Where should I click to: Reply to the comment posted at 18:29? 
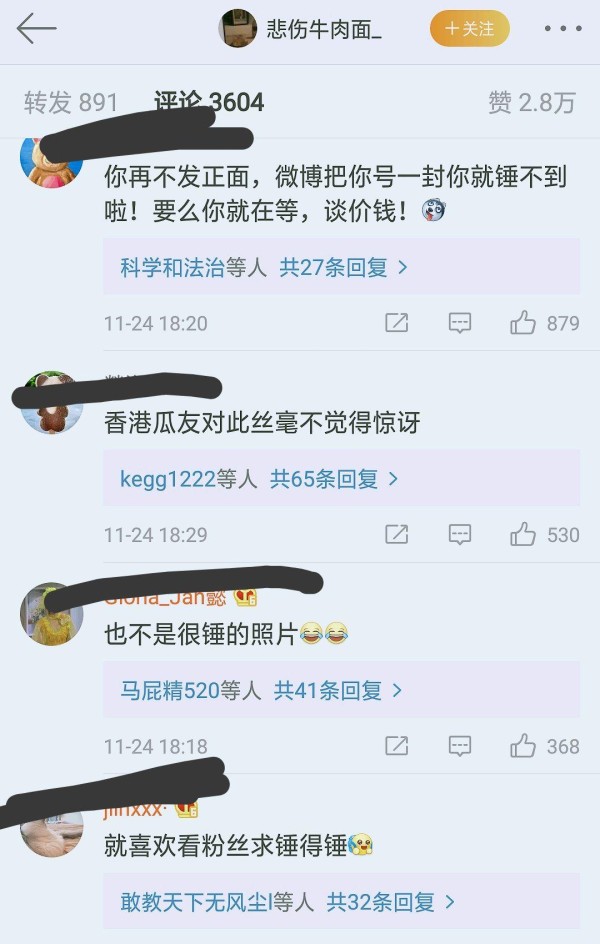(459, 535)
